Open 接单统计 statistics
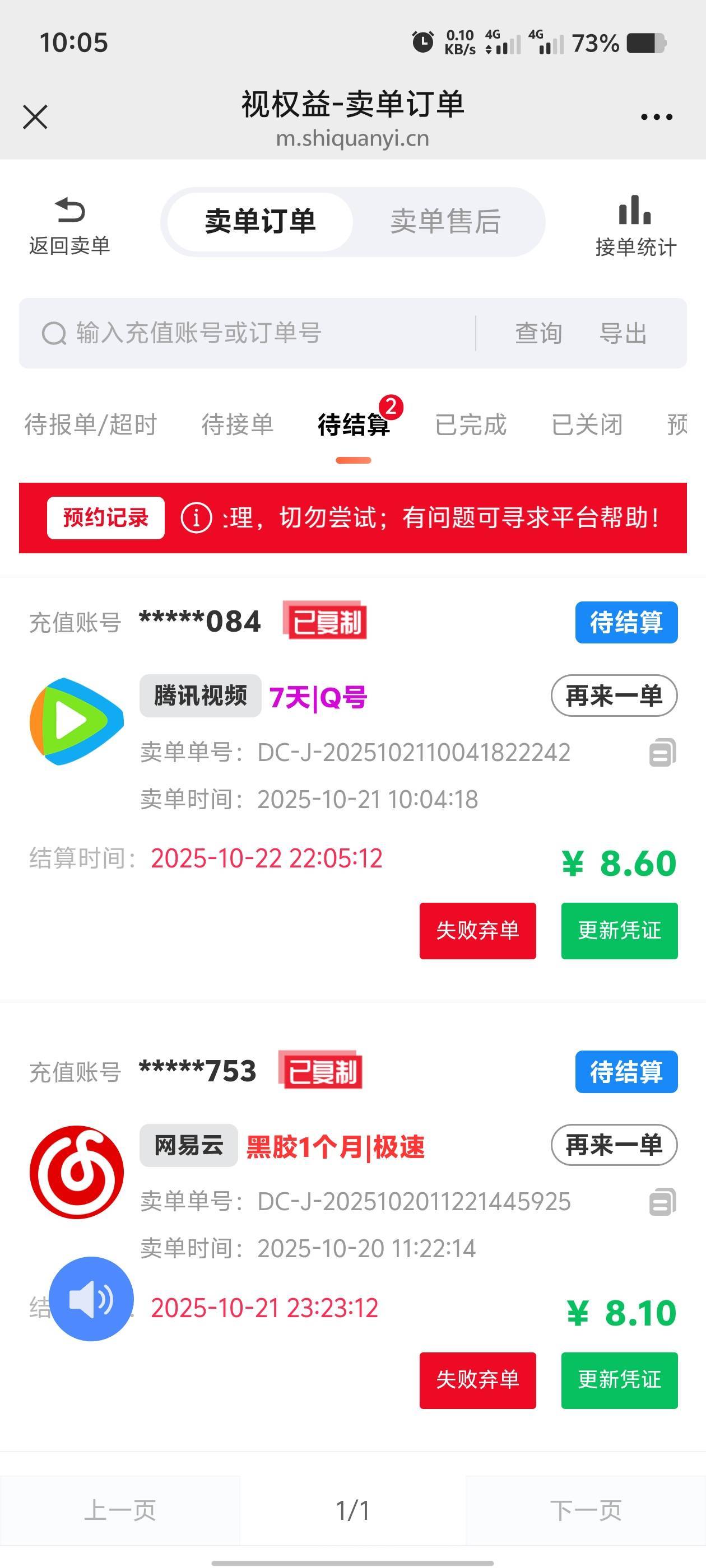This screenshot has width=706, height=1568. point(635,226)
